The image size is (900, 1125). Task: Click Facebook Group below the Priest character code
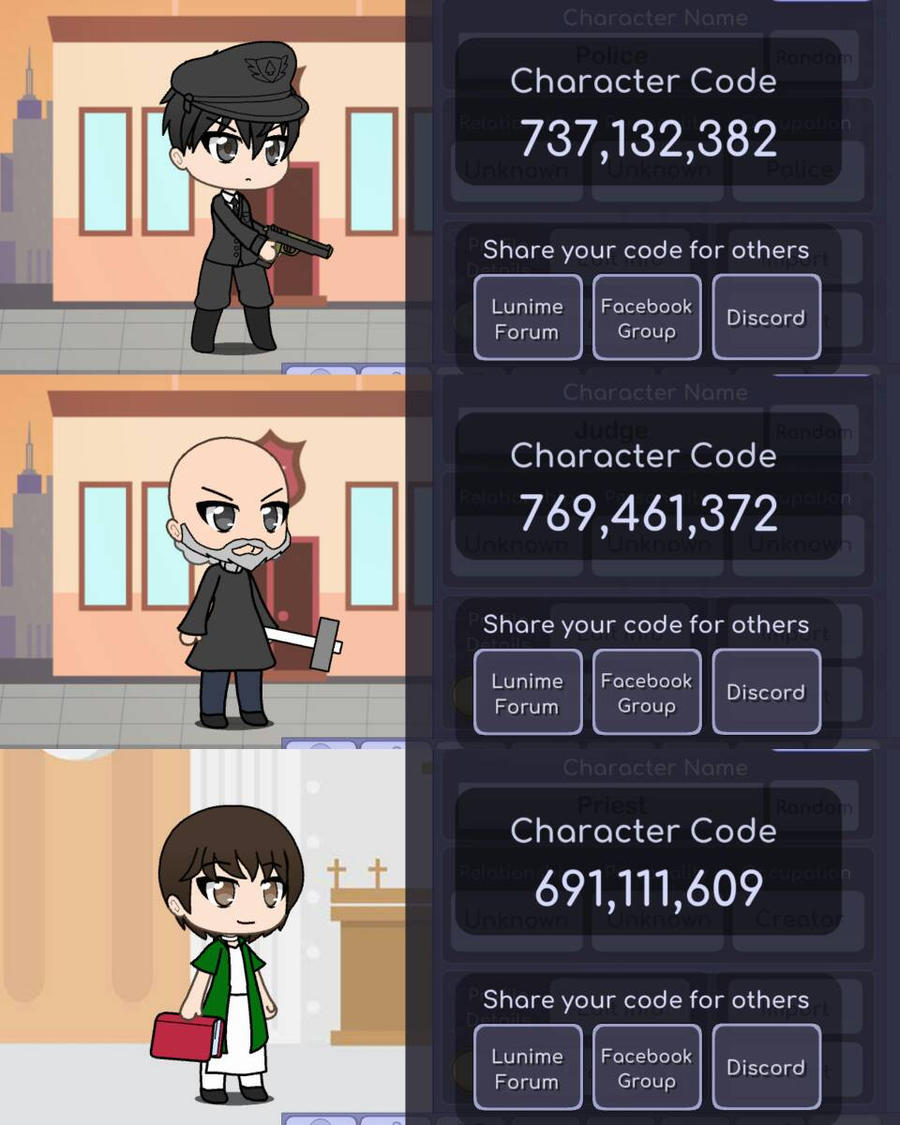tap(646, 1066)
